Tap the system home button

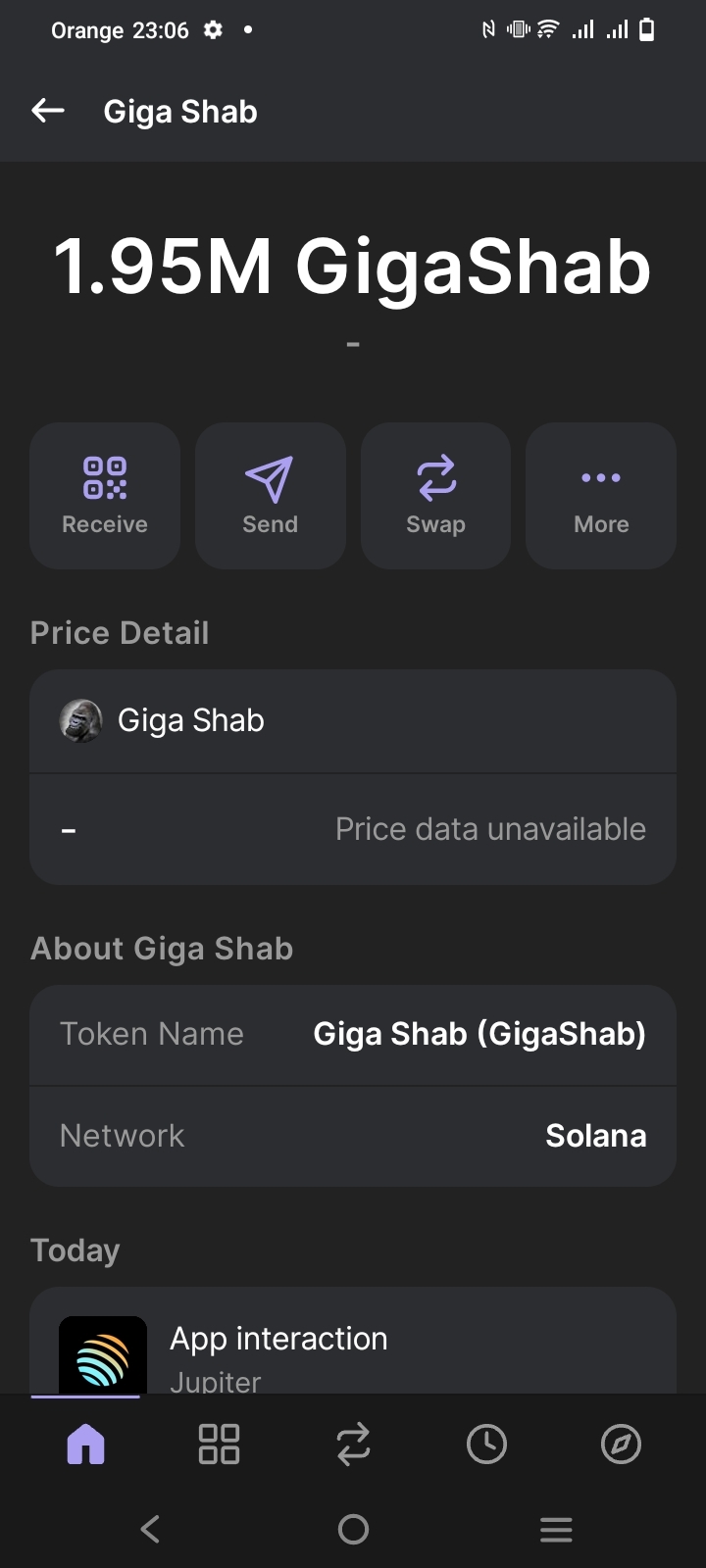click(353, 1529)
